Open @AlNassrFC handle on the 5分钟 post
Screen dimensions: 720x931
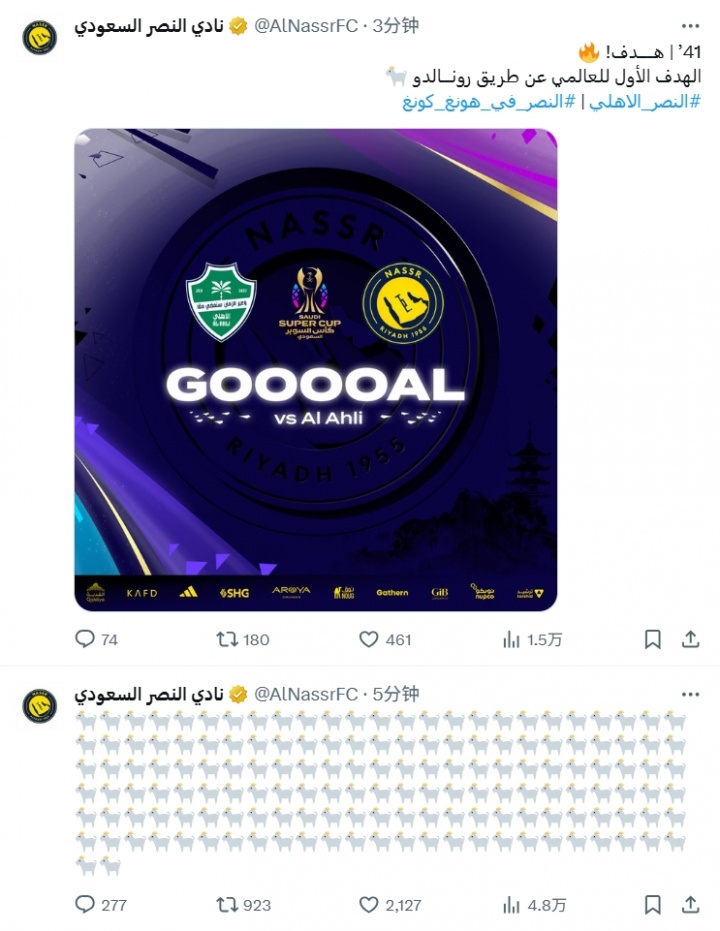[x=306, y=694]
